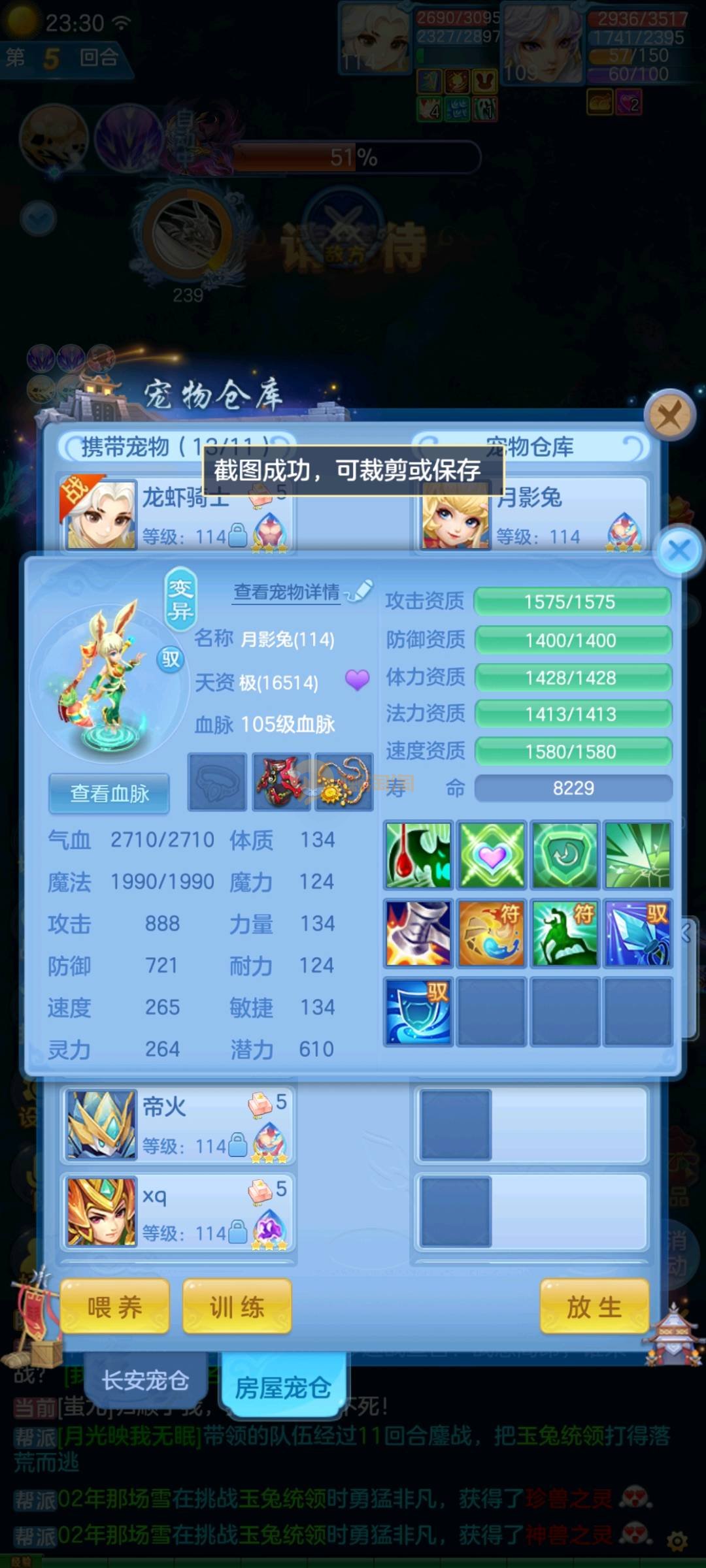The height and width of the screenshot is (1568, 706).
Task: Switch to the 长安宠仓 tab
Action: (x=145, y=1380)
